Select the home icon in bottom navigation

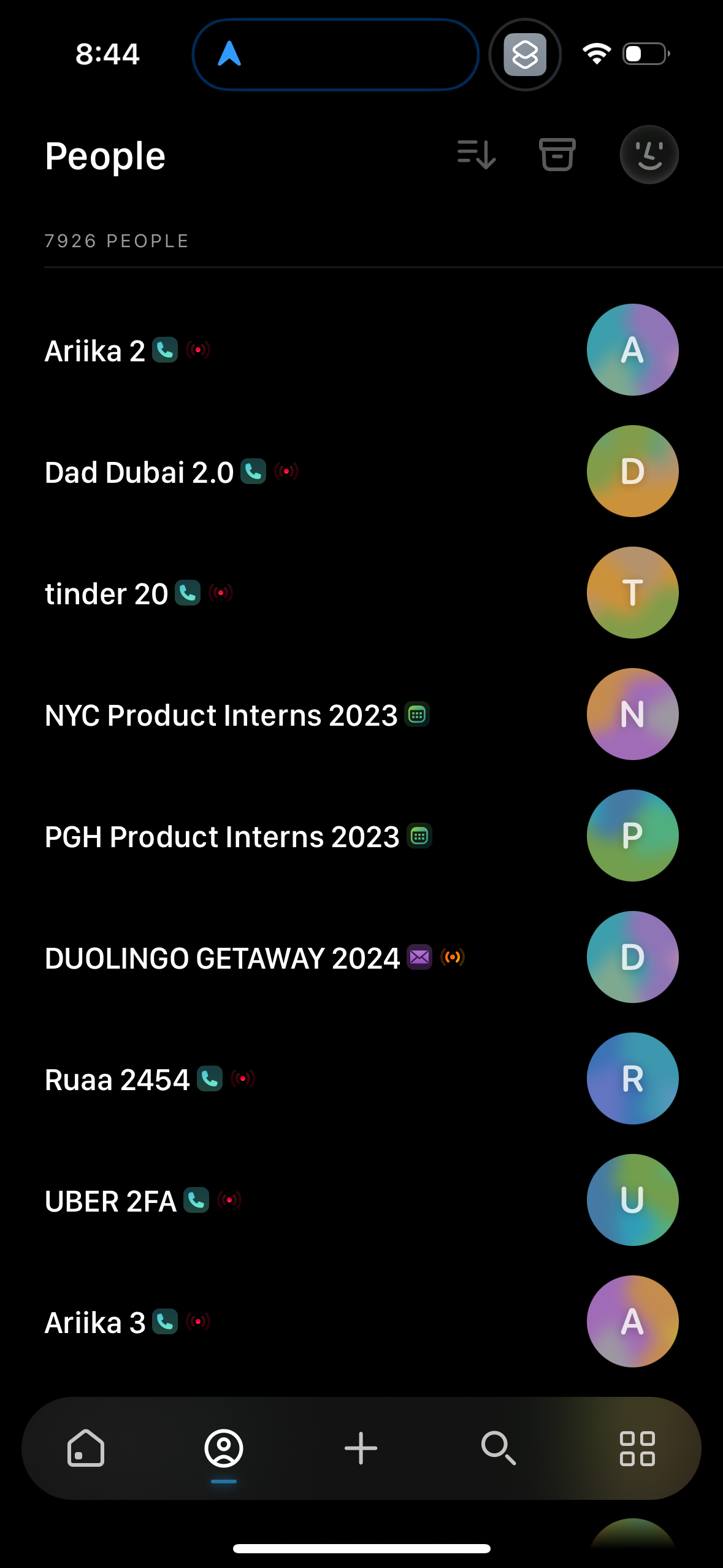(85, 1449)
